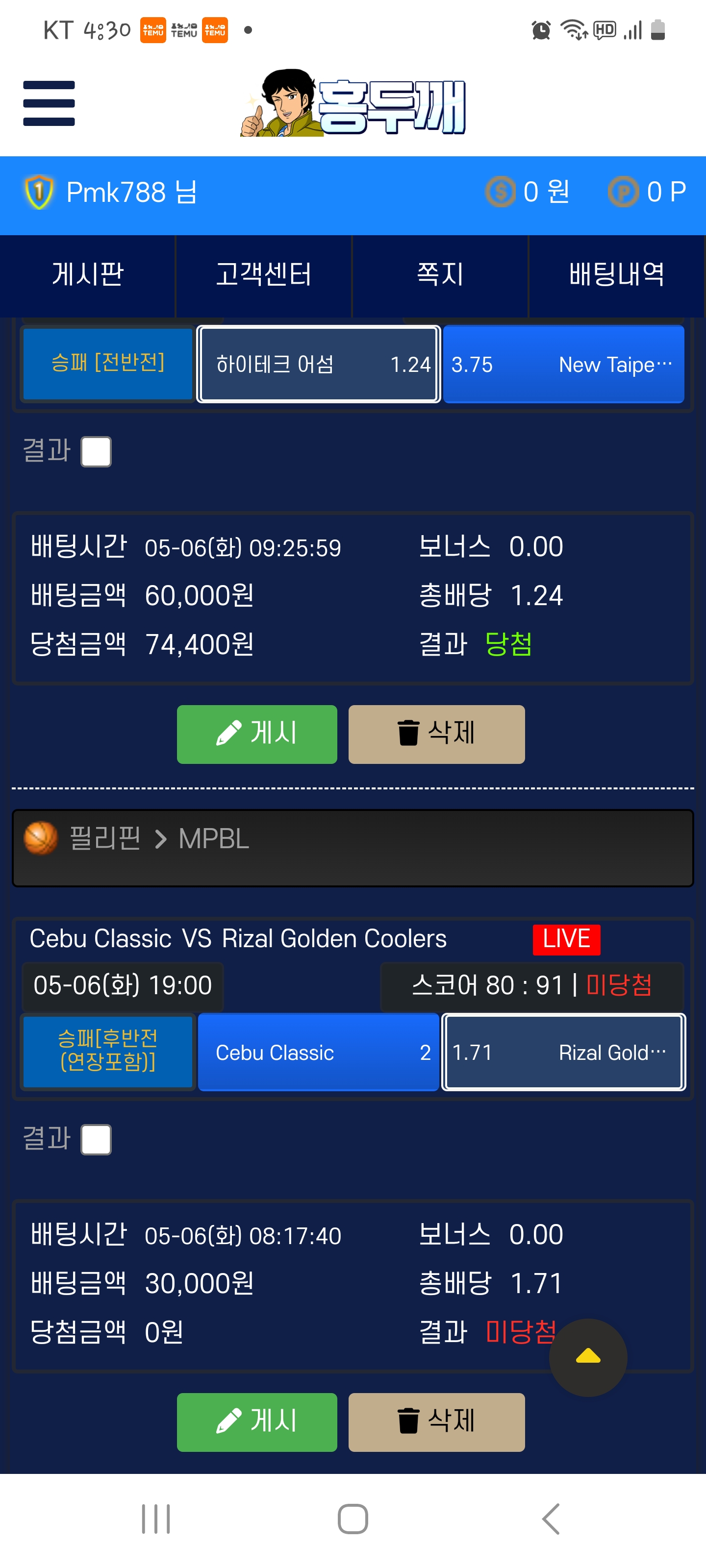The width and height of the screenshot is (706, 1568).
Task: Select Cebu Classic odds 2 button
Action: [318, 1053]
